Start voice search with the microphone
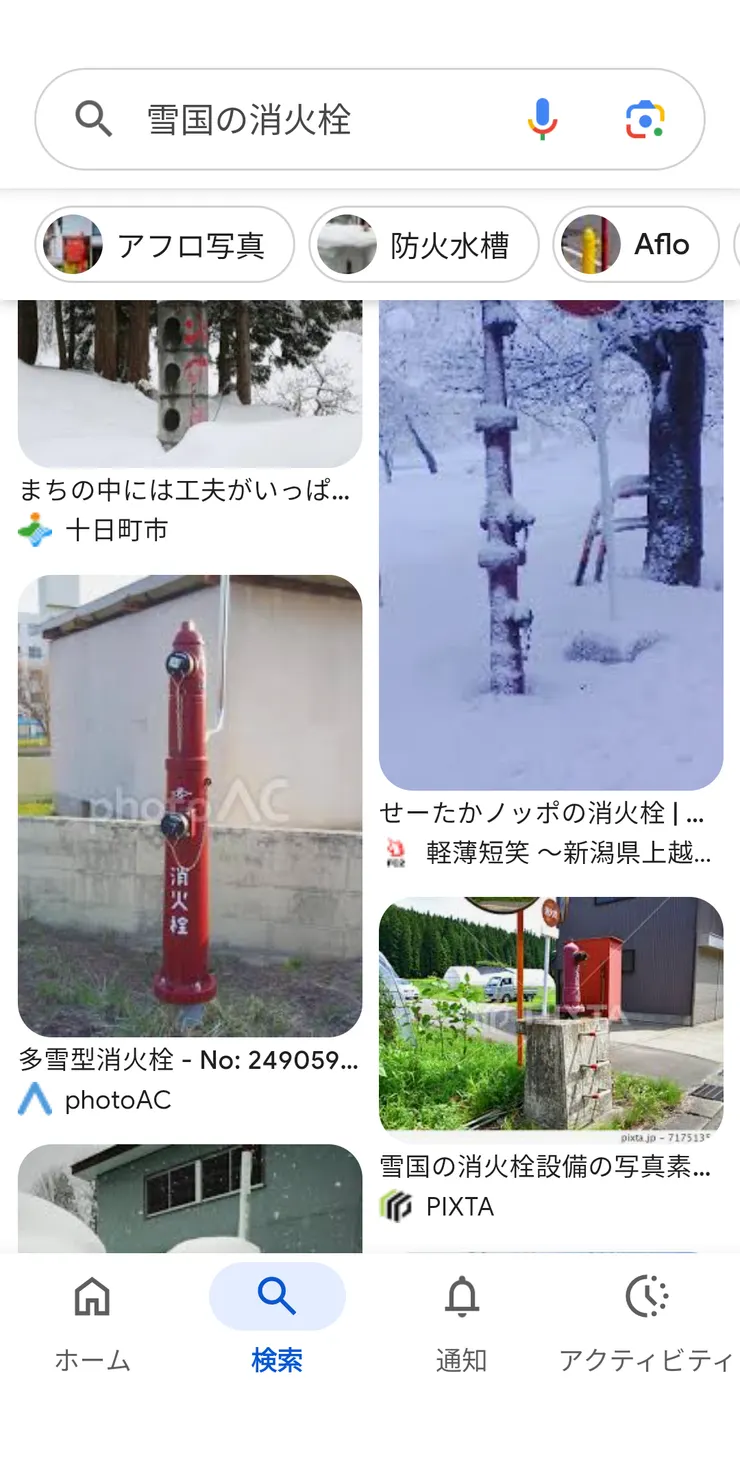 tap(542, 120)
